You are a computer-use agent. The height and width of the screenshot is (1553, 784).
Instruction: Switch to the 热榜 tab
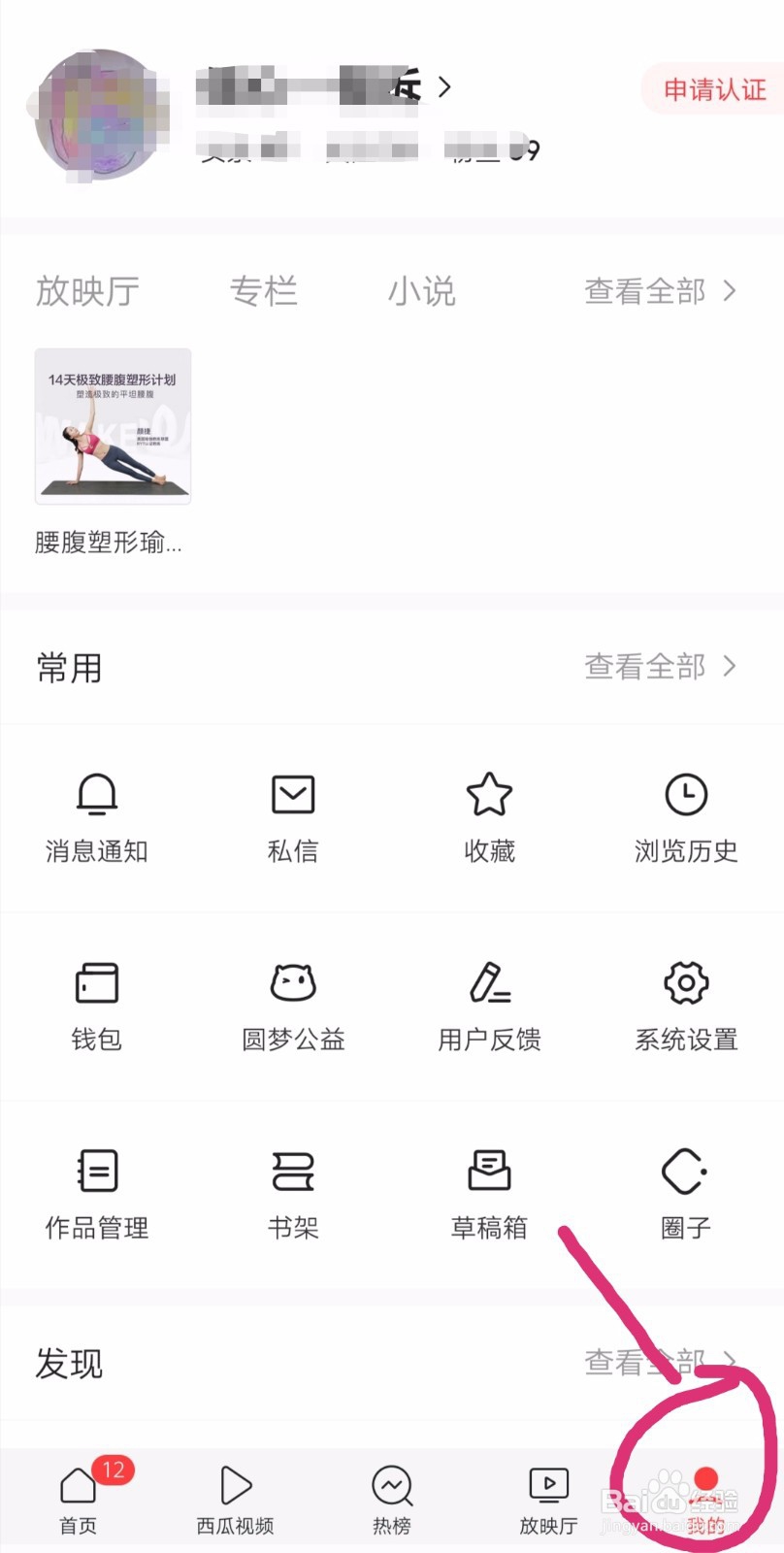pyautogui.click(x=392, y=1499)
